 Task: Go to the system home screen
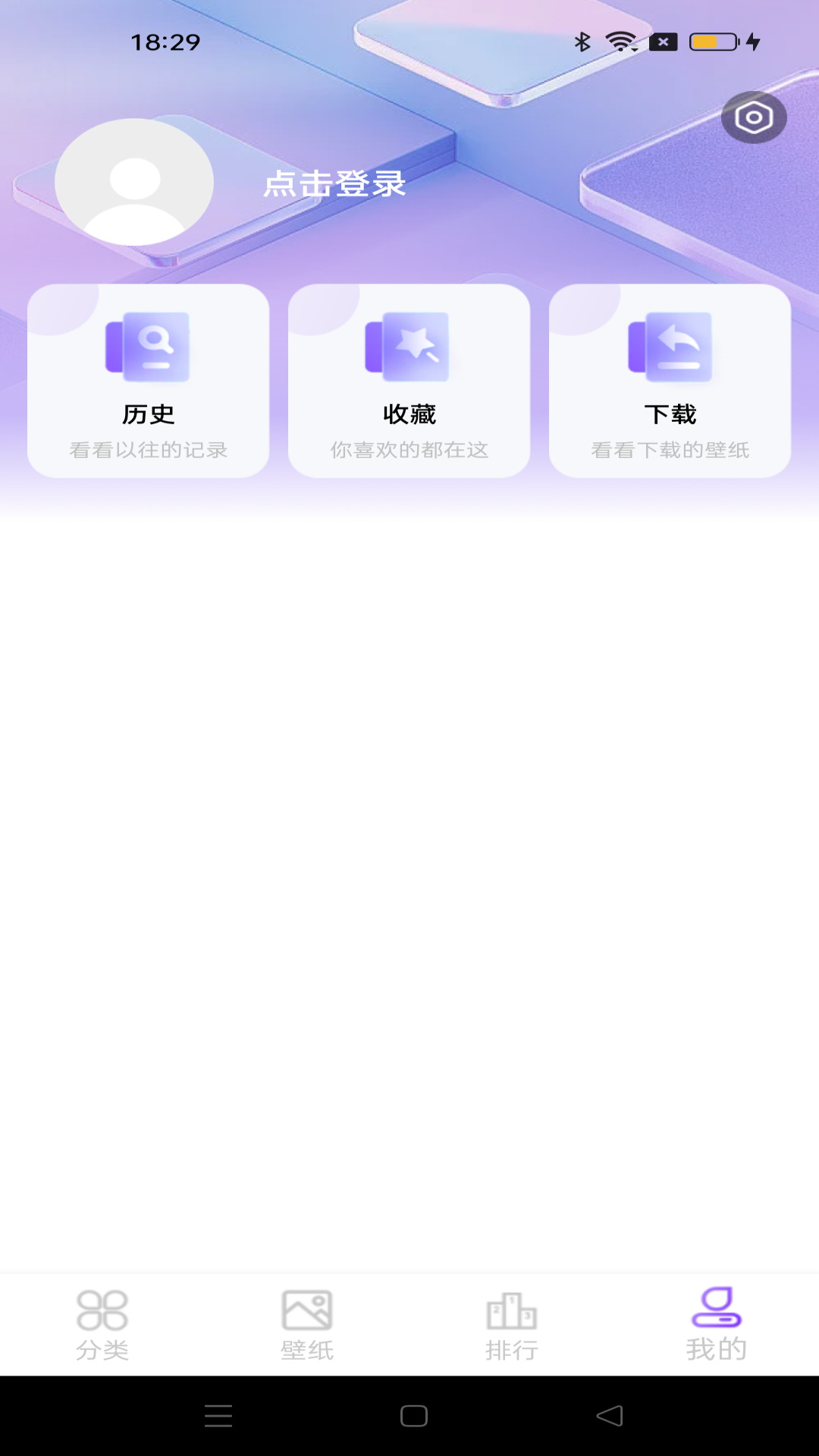414,1416
